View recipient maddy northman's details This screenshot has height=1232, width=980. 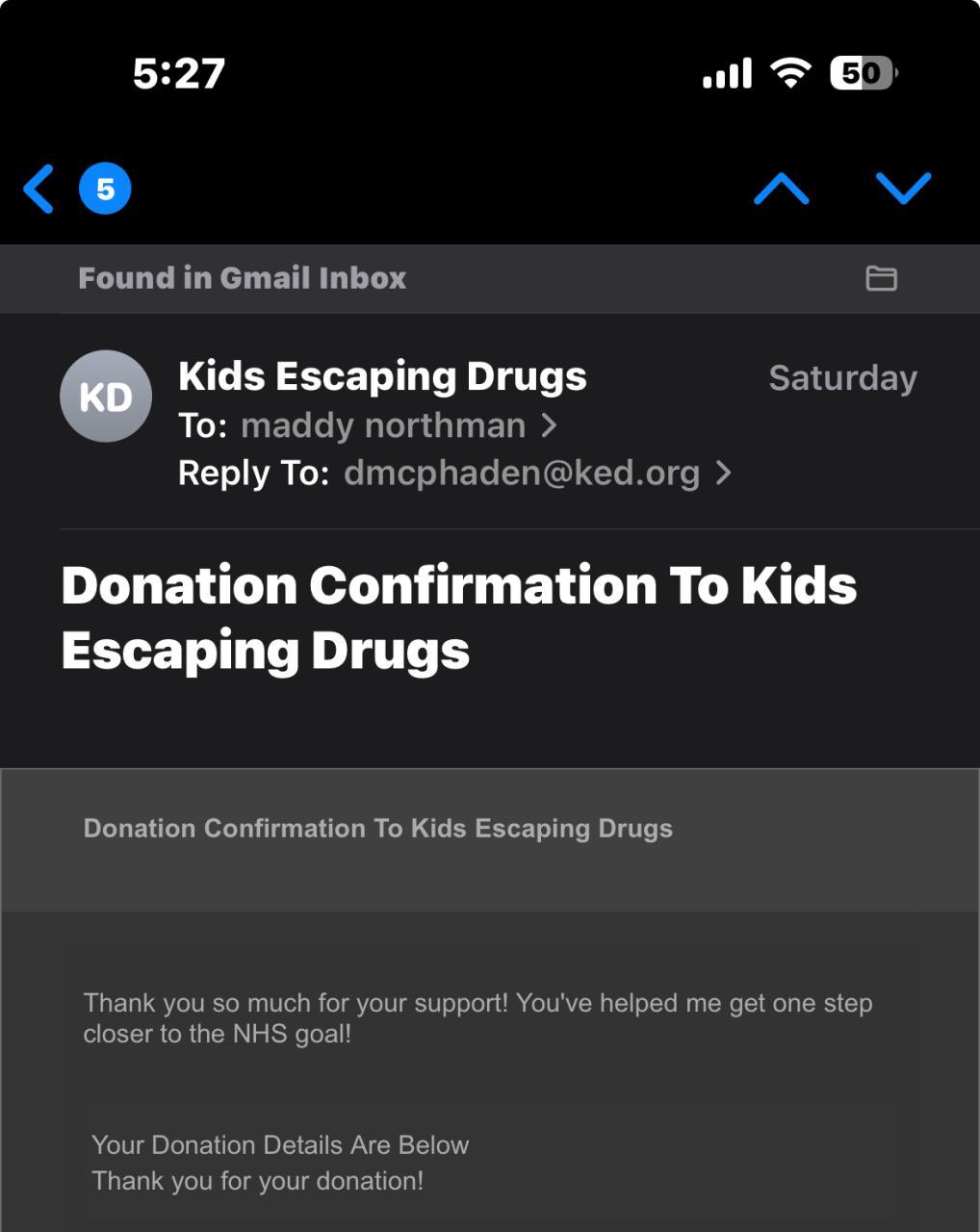pyautogui.click(x=383, y=425)
